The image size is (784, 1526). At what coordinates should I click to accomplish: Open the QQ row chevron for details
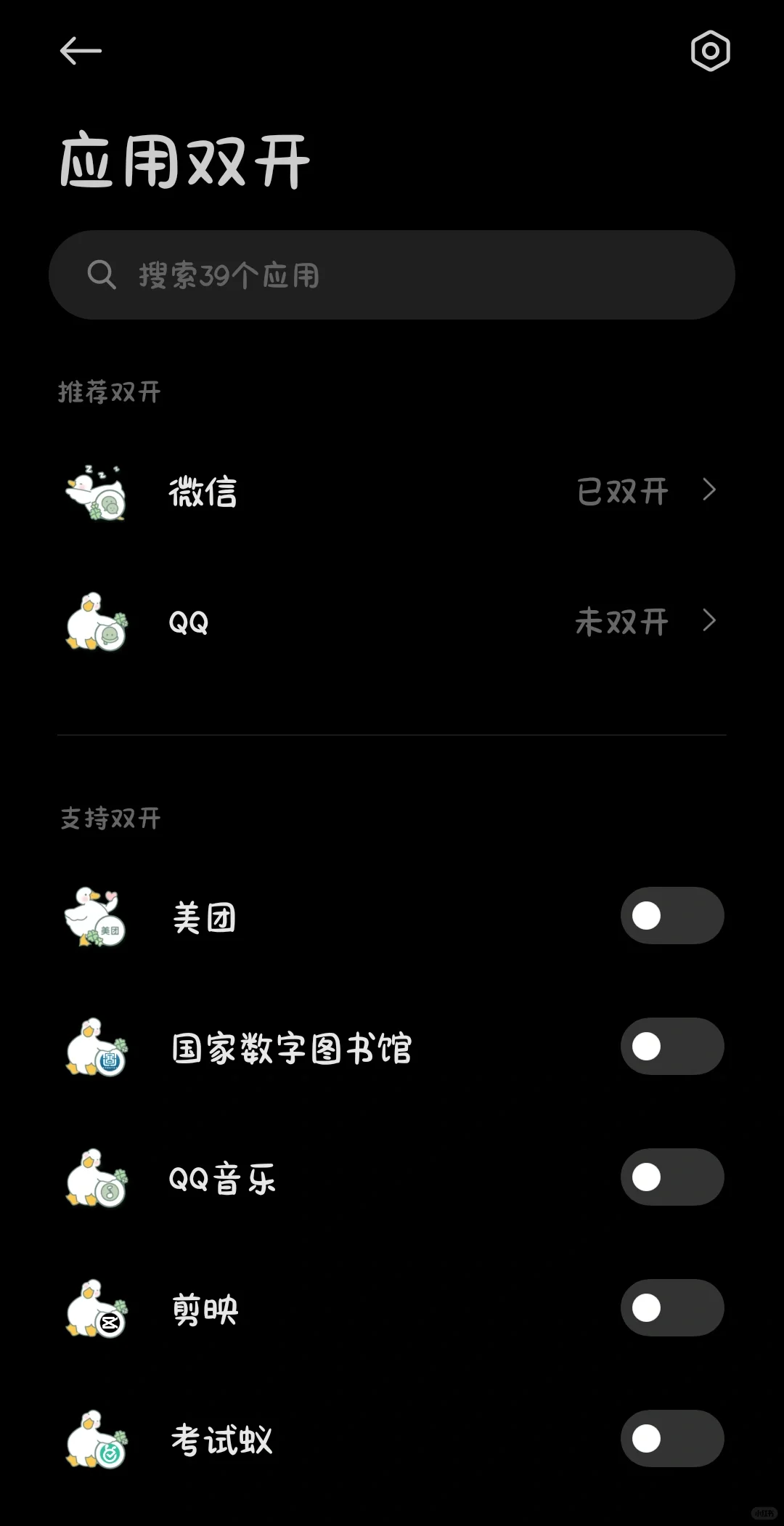click(x=708, y=622)
